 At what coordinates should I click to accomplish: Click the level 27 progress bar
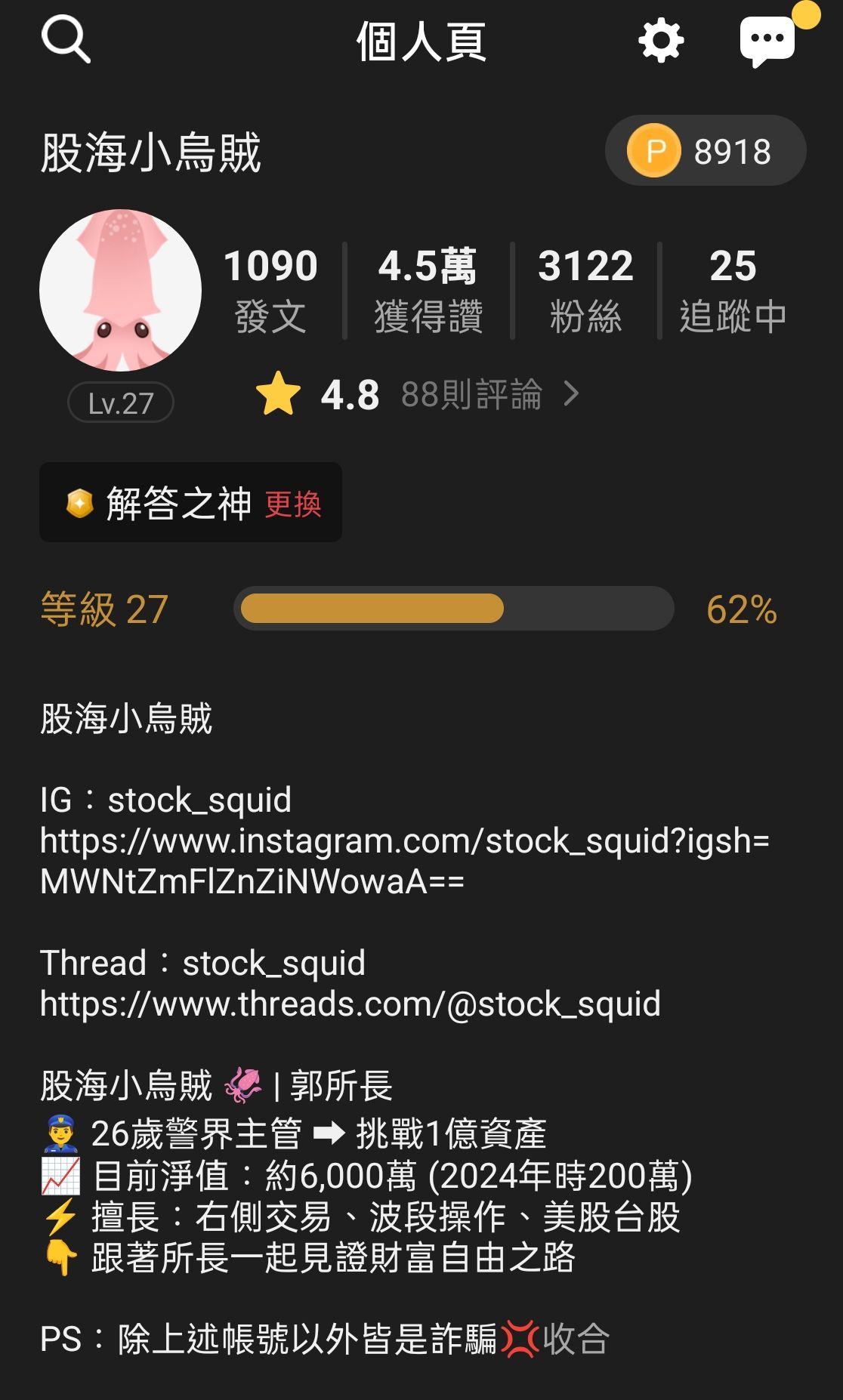453,608
